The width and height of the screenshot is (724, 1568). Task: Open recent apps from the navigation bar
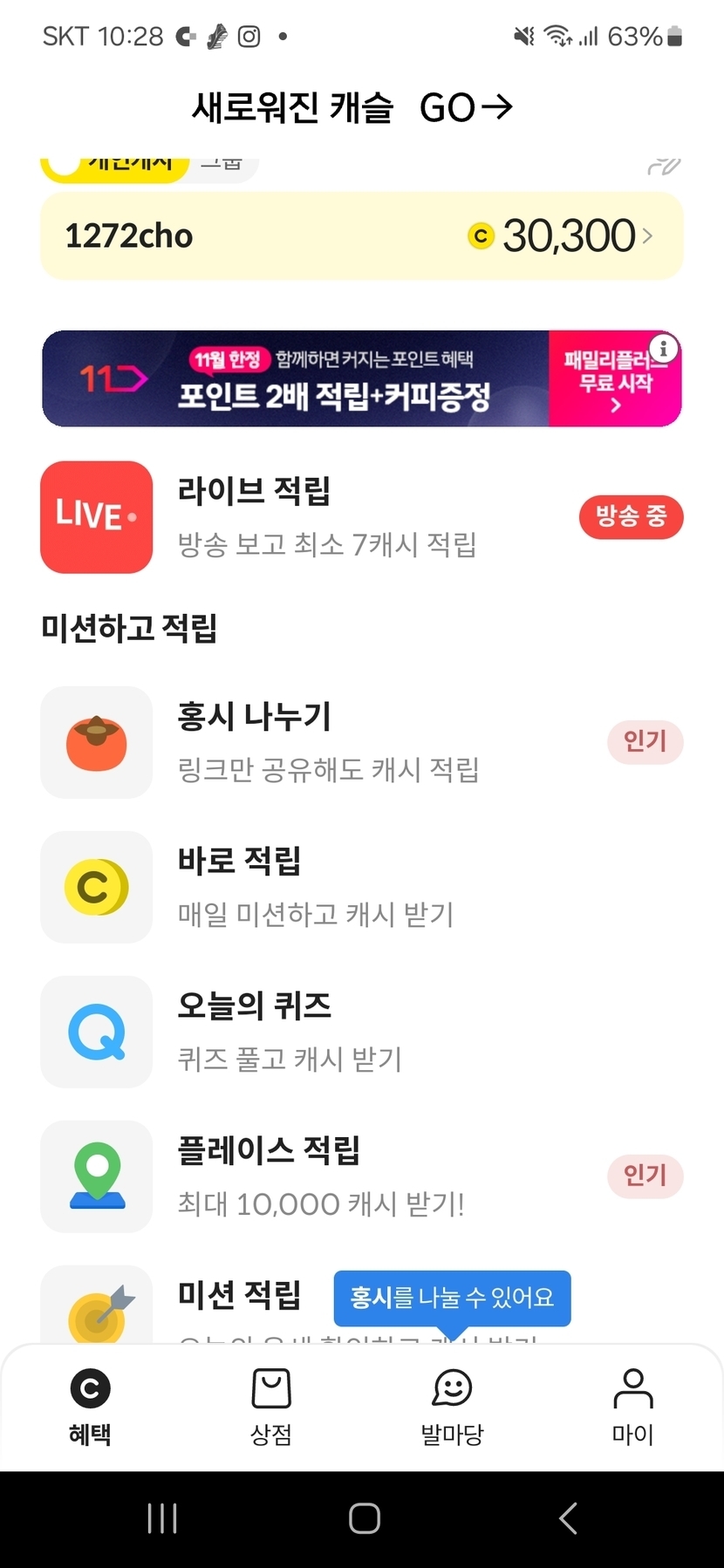click(162, 1518)
